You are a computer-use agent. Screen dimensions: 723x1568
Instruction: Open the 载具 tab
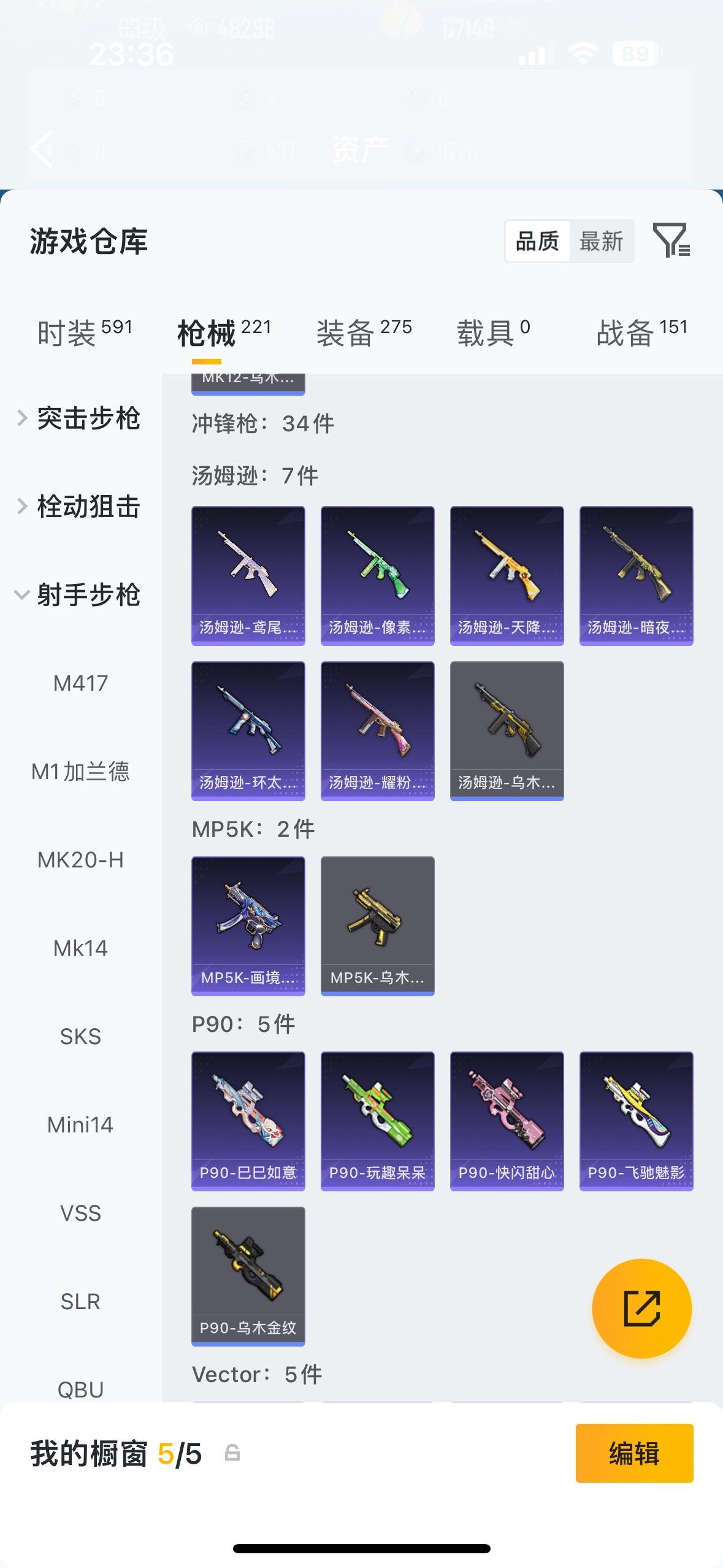tap(493, 333)
